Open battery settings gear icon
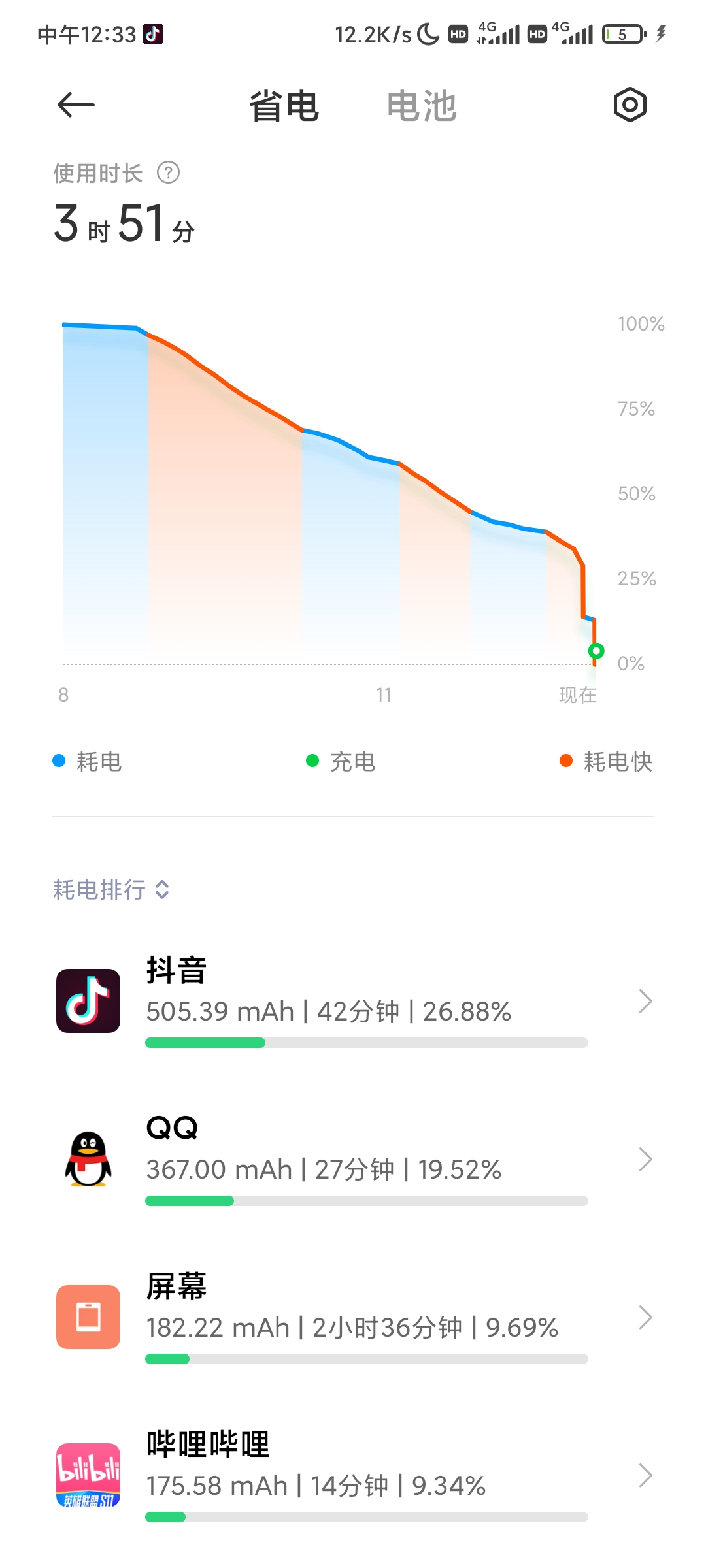This screenshot has height=1568, width=706. pos(630,105)
